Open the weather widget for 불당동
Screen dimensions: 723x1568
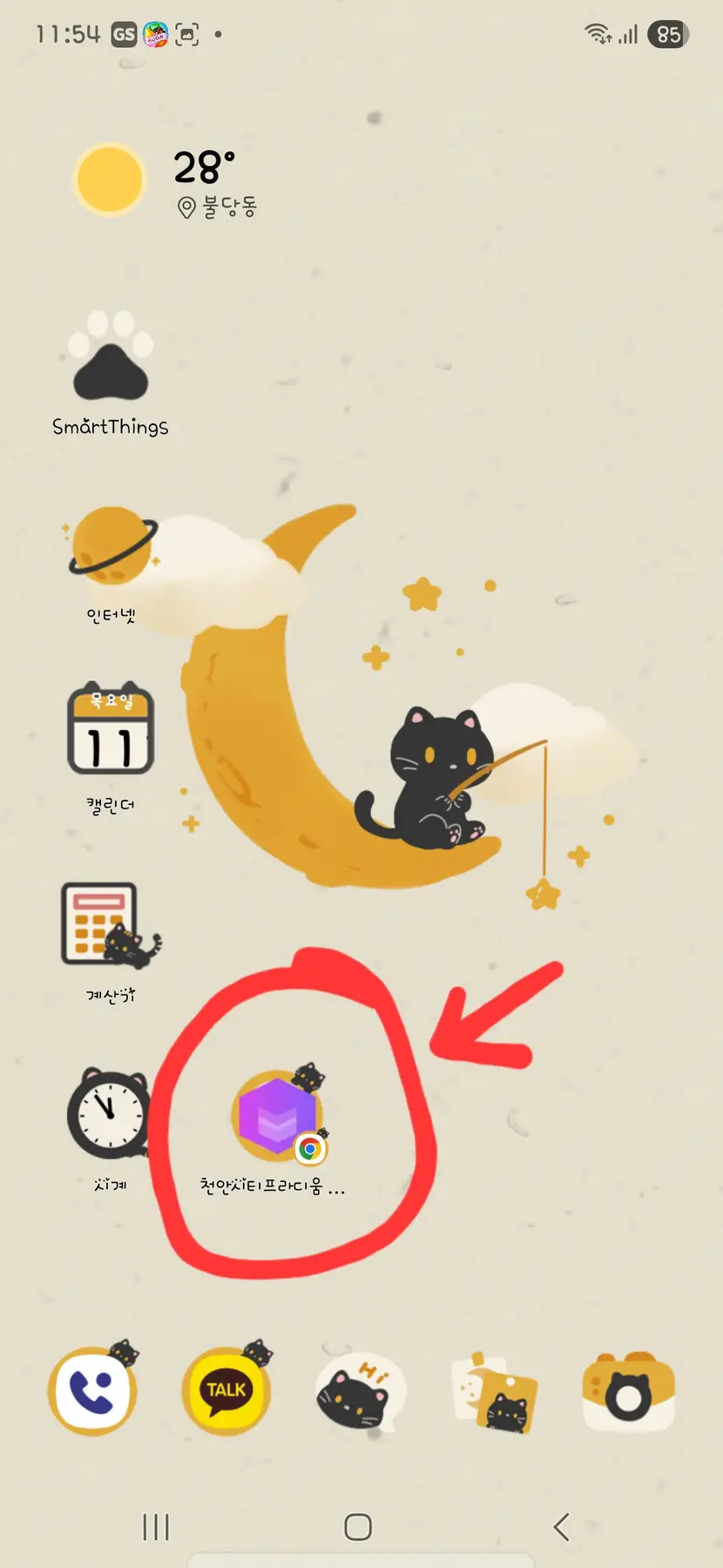166,181
